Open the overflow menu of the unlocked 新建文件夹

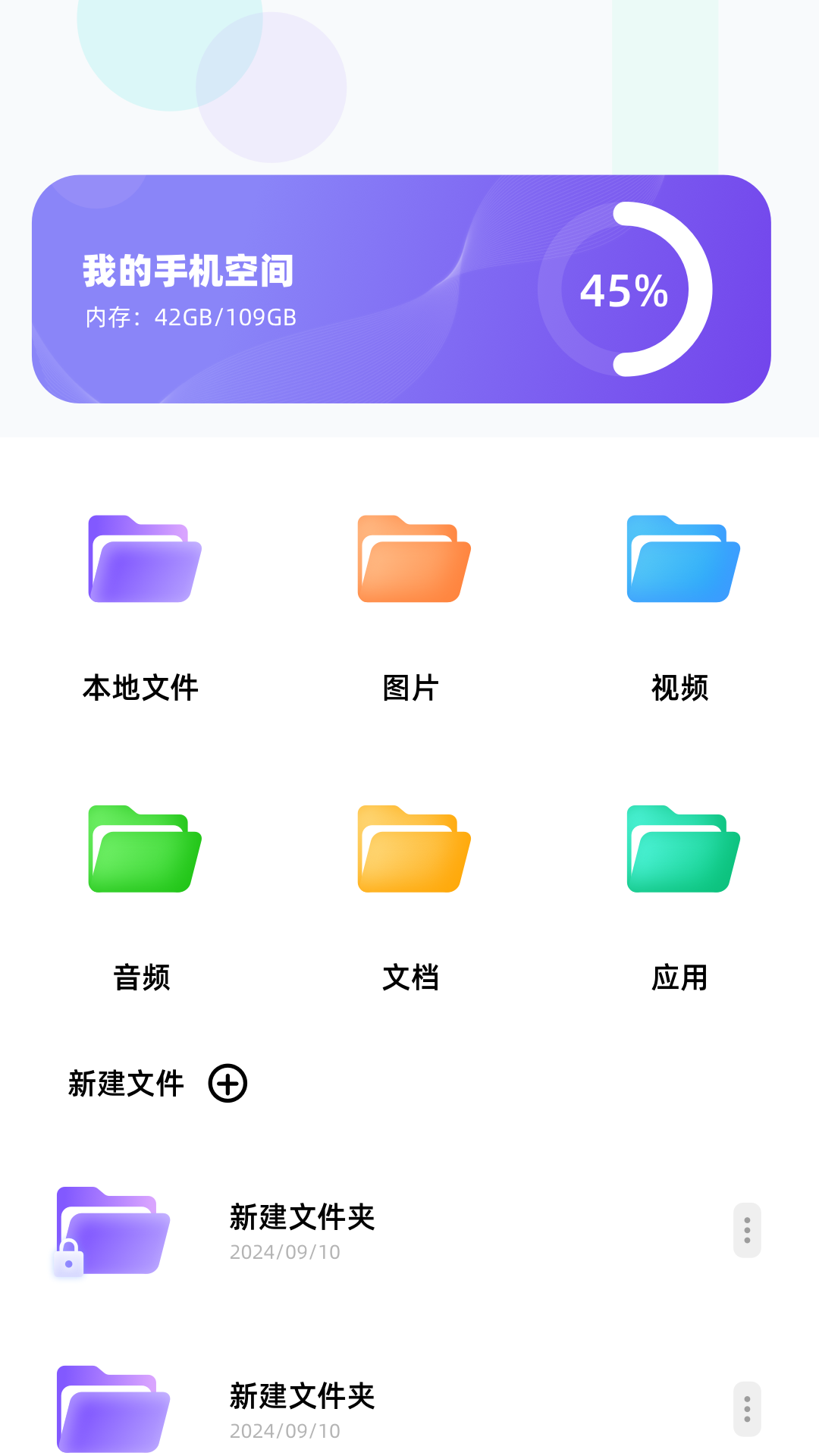point(747,1409)
